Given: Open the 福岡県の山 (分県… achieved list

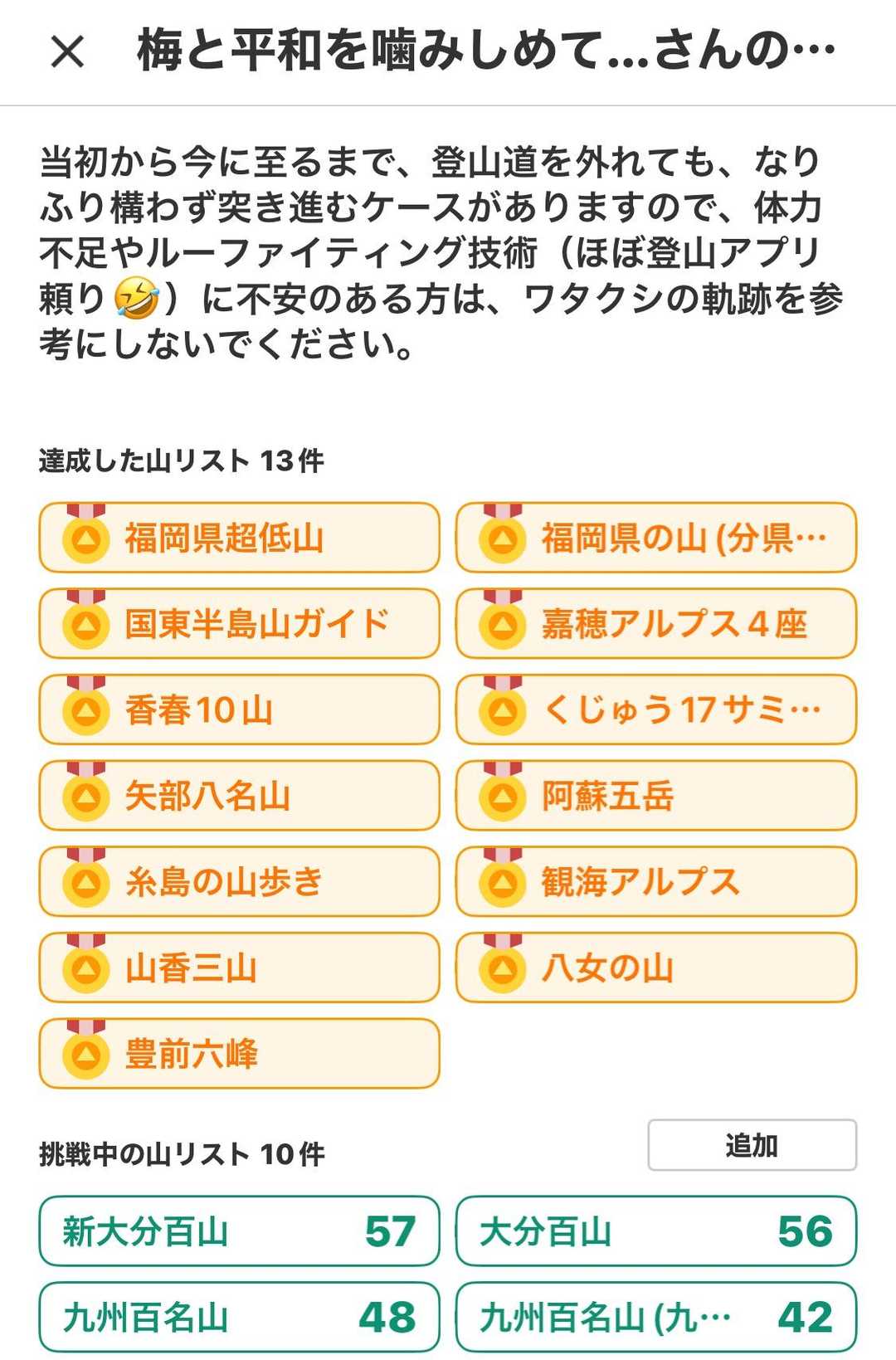Looking at the screenshot, I should click(655, 538).
